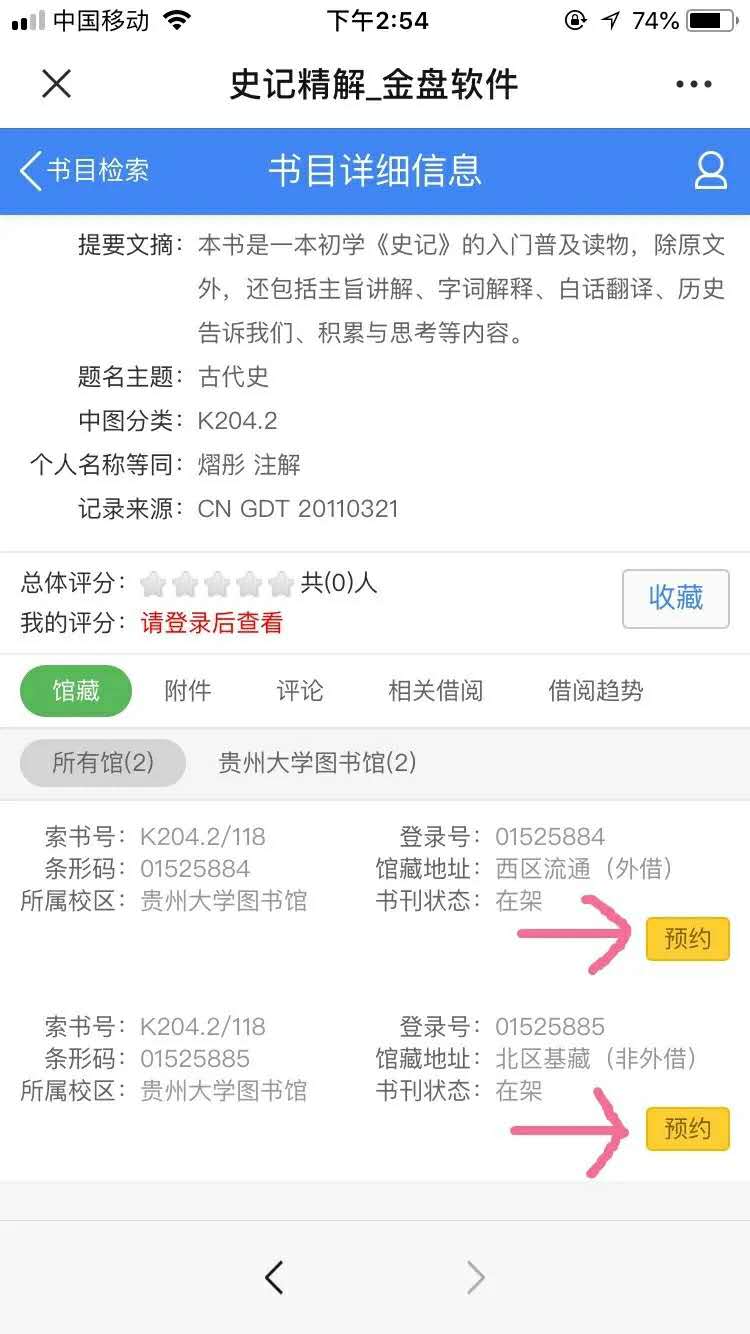Open the three-dot overflow menu
Viewport: 750px width, 1334px height.
pos(693,84)
